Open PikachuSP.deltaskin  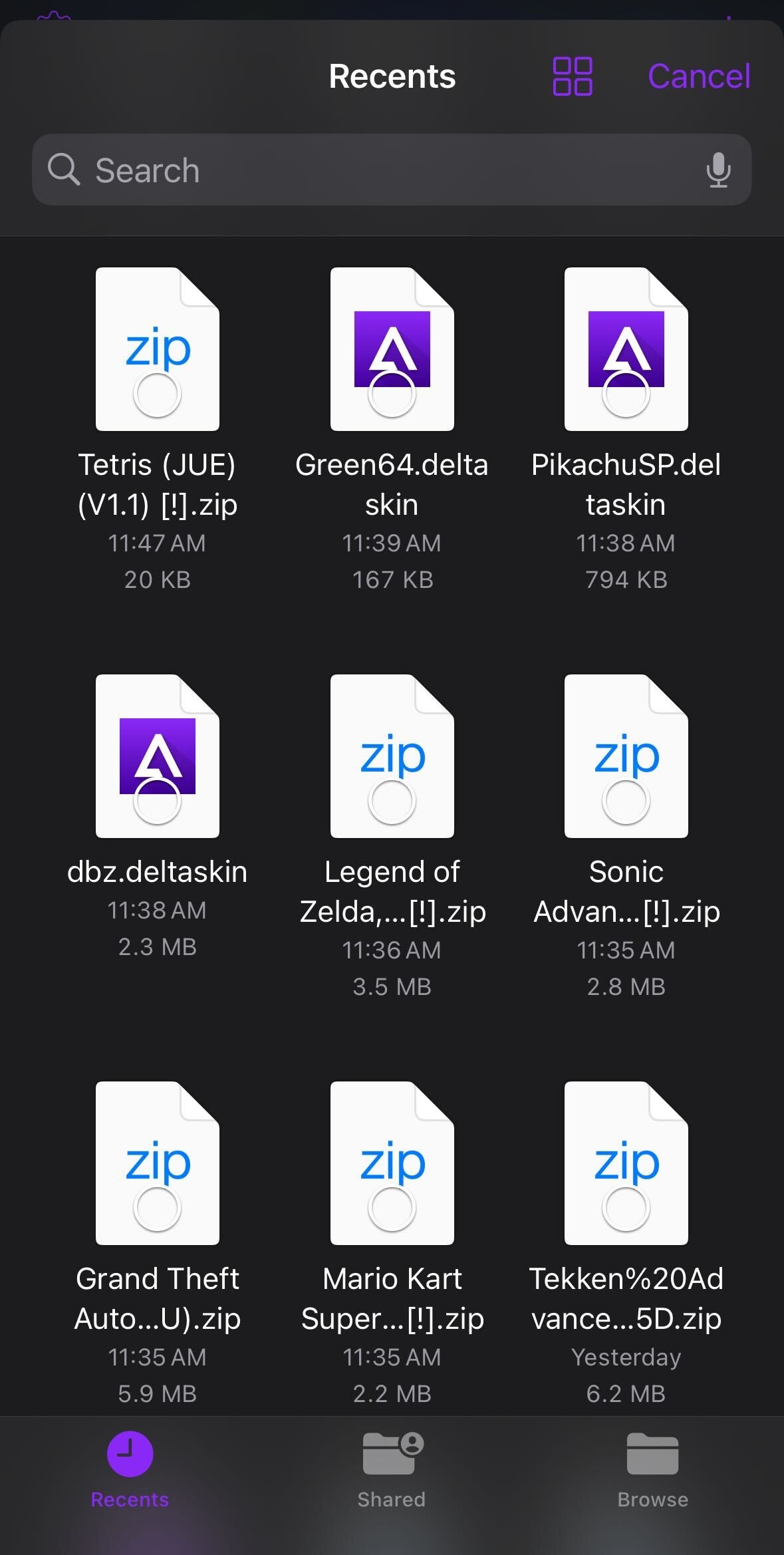click(626, 349)
